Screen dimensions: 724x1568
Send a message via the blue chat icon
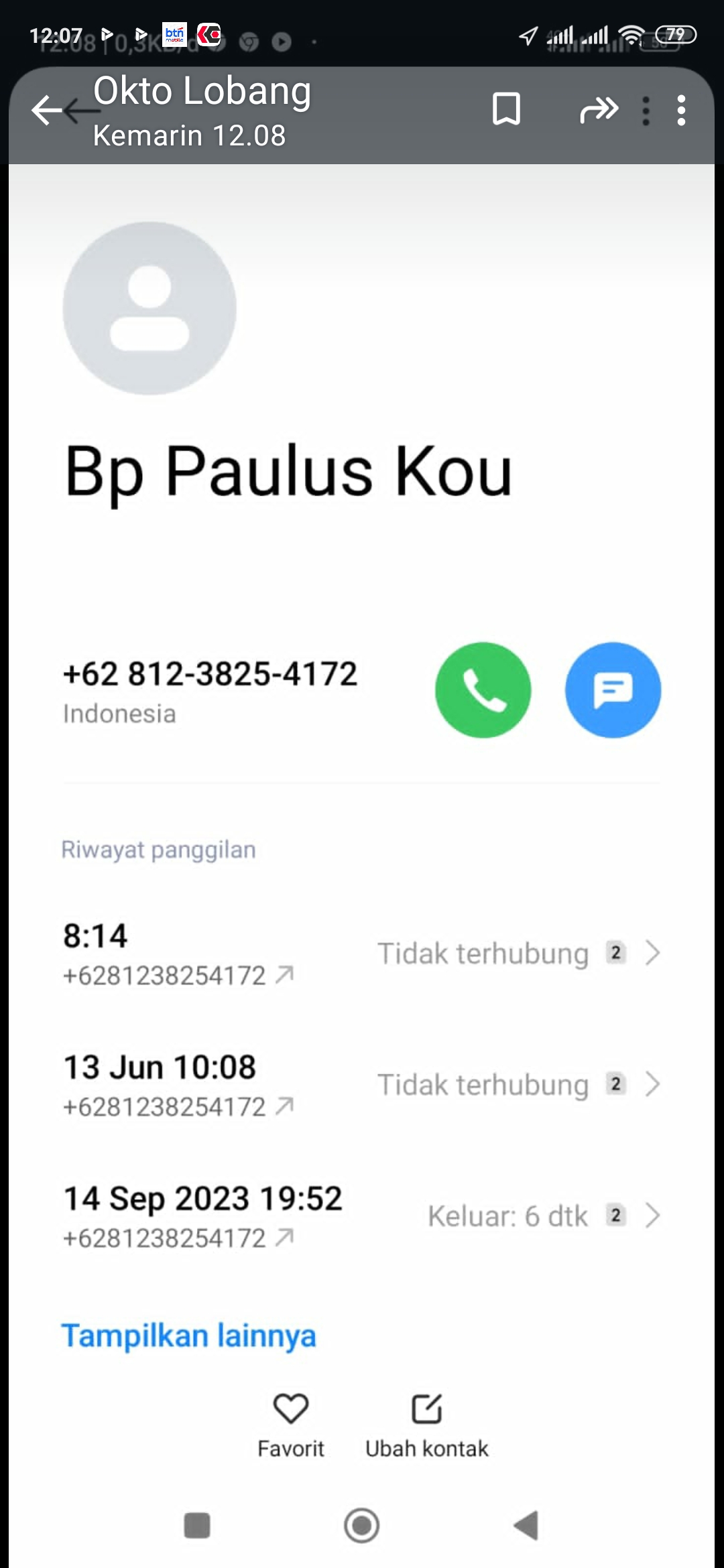click(x=613, y=690)
